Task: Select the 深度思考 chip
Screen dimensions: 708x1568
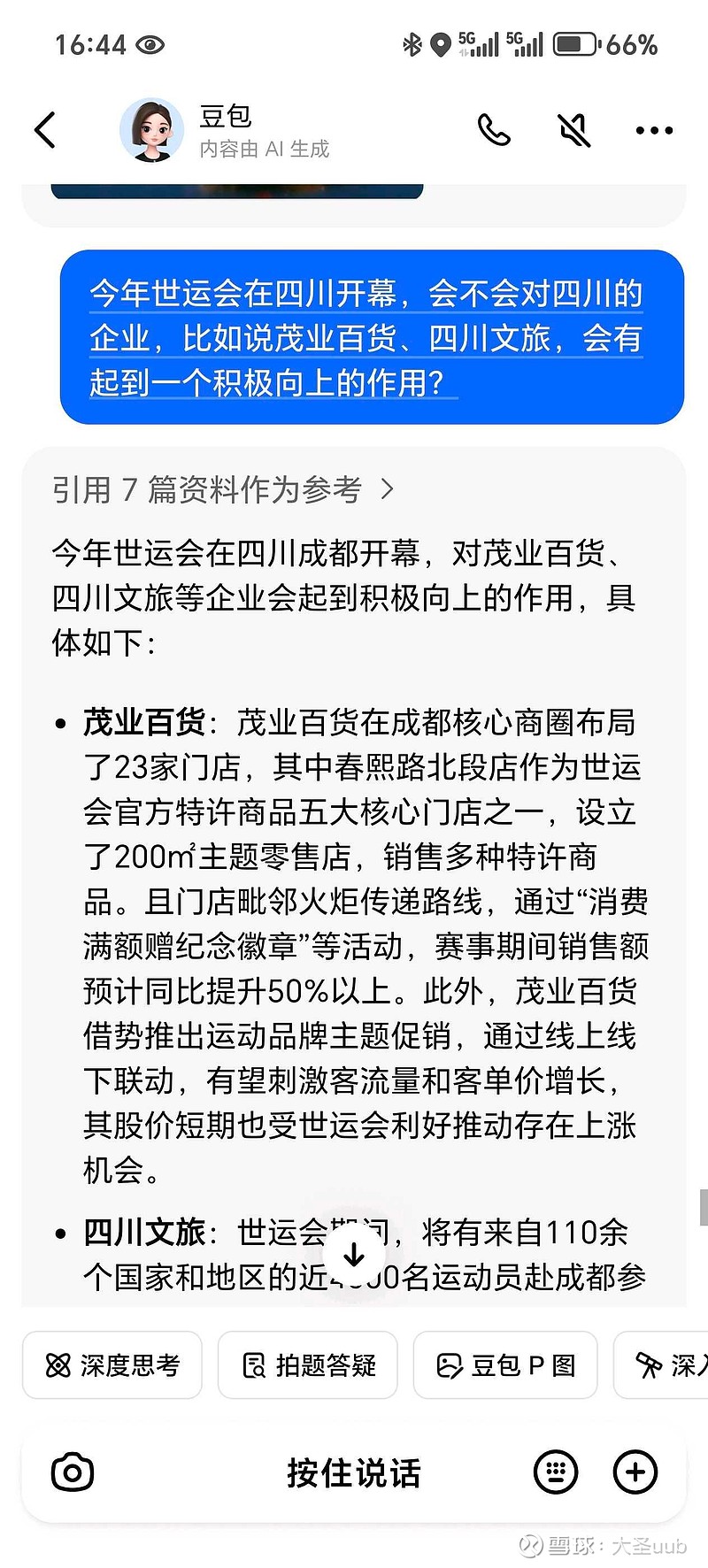Action: click(112, 1365)
